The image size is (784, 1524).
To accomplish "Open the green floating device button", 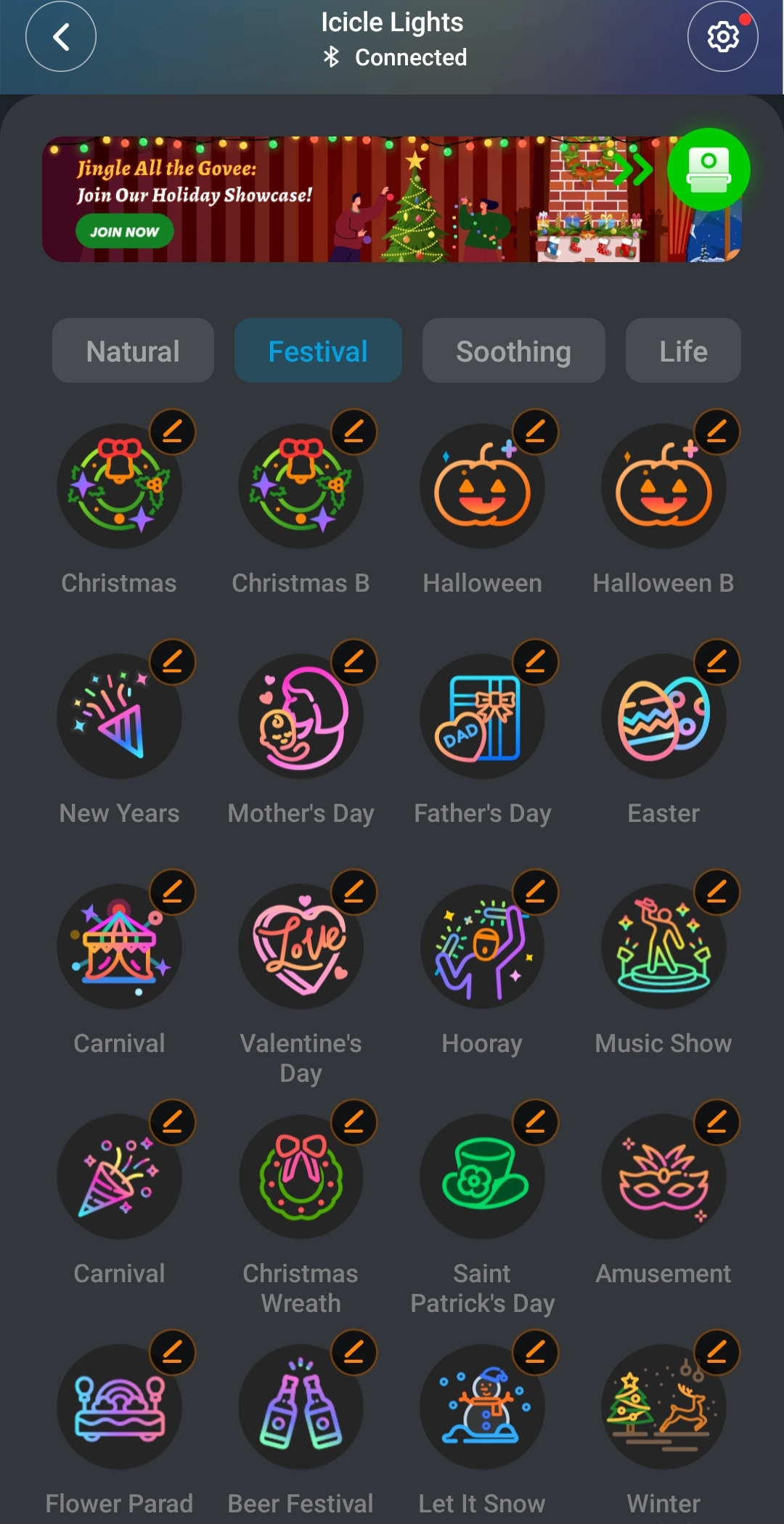I will click(x=708, y=170).
